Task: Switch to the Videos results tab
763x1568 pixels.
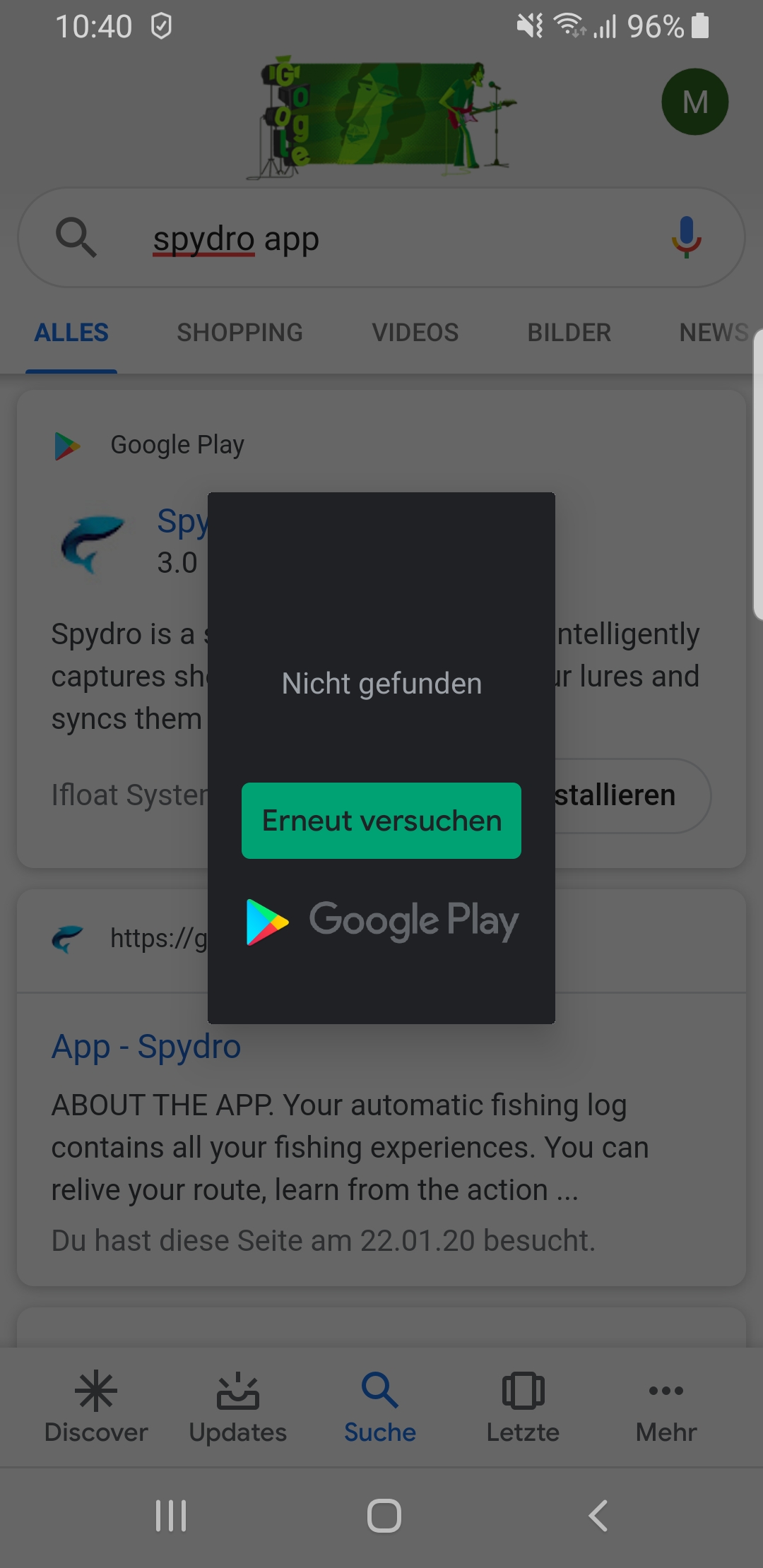Action: pos(415,332)
